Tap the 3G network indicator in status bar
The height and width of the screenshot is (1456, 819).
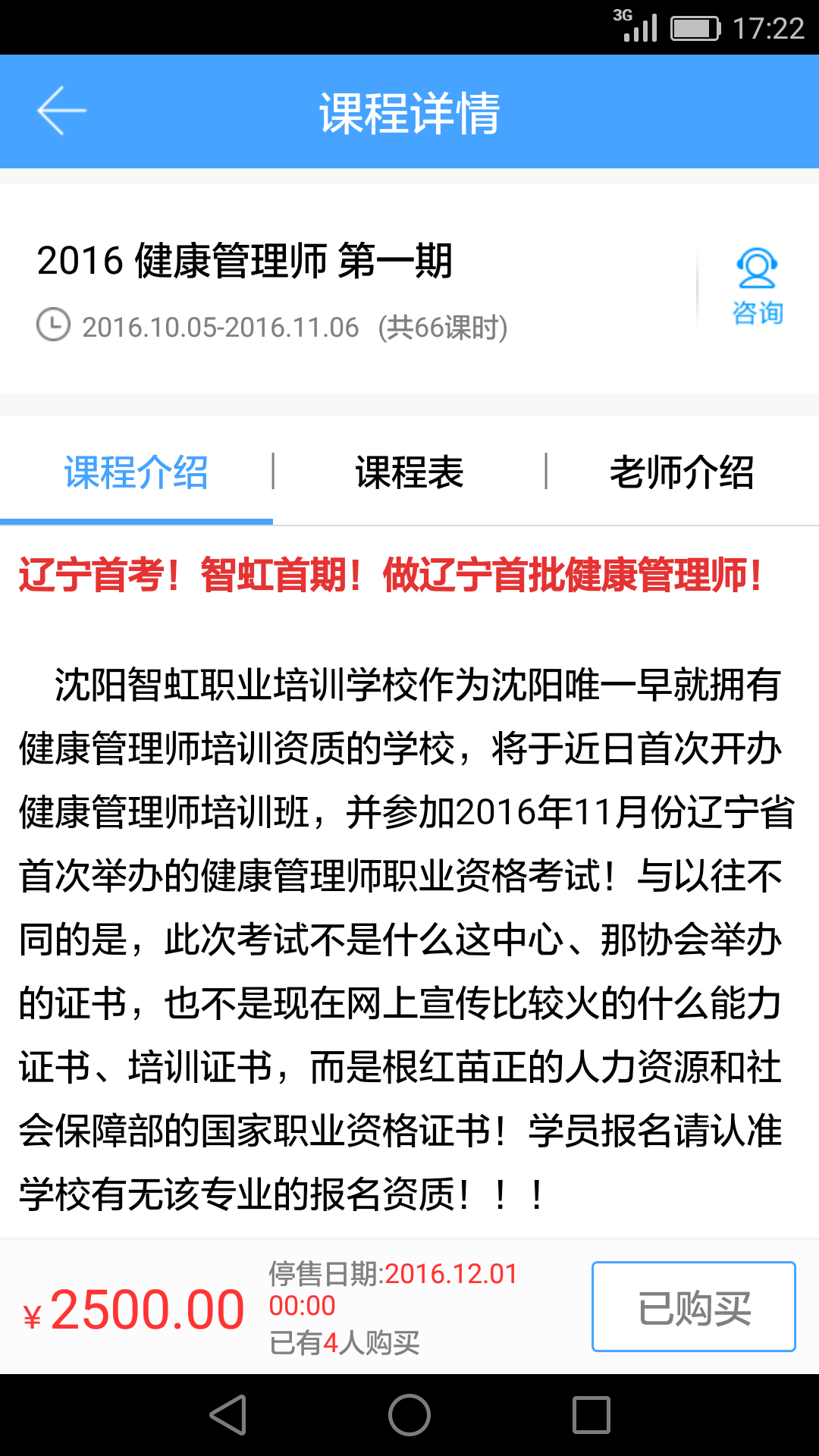(x=620, y=17)
